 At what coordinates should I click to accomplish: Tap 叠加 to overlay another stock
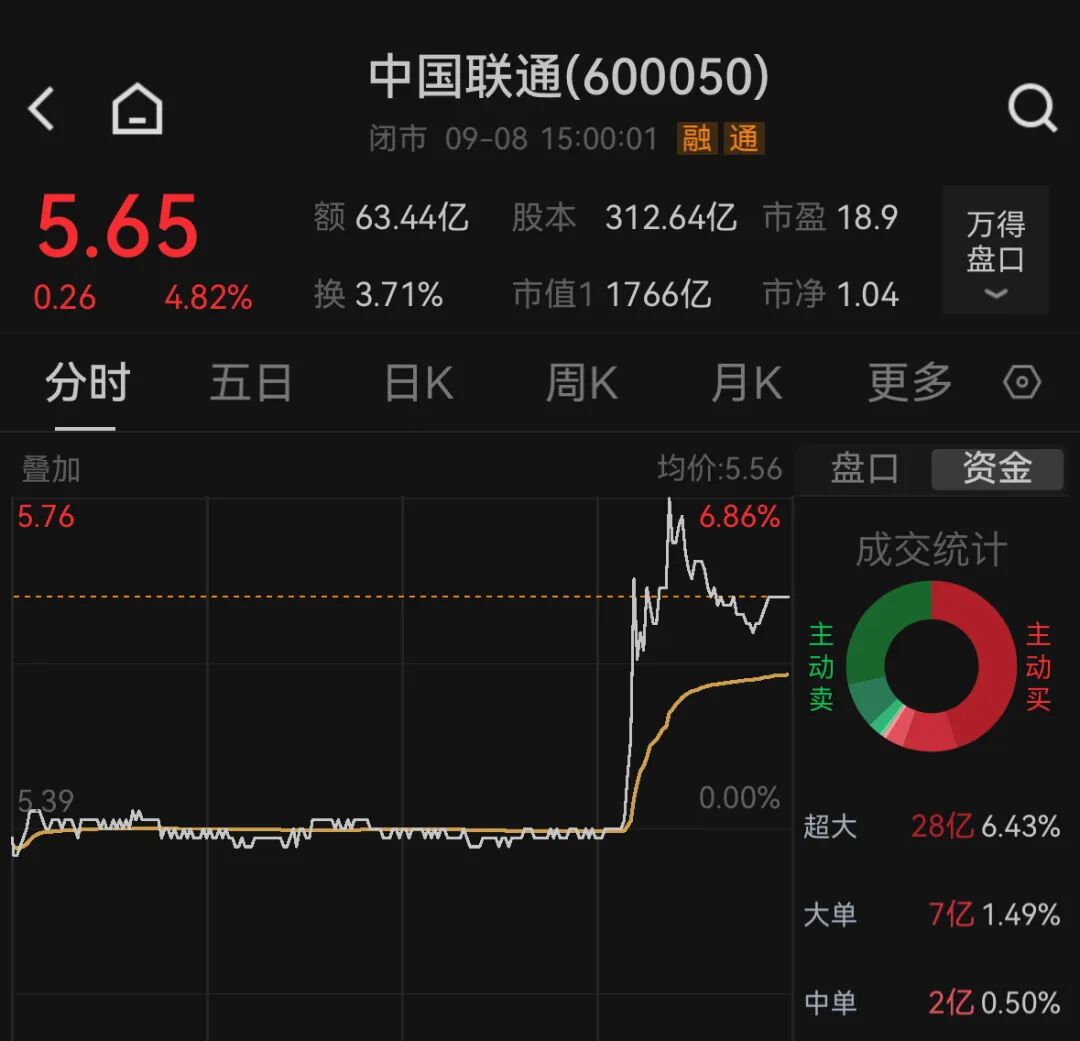click(x=51, y=469)
